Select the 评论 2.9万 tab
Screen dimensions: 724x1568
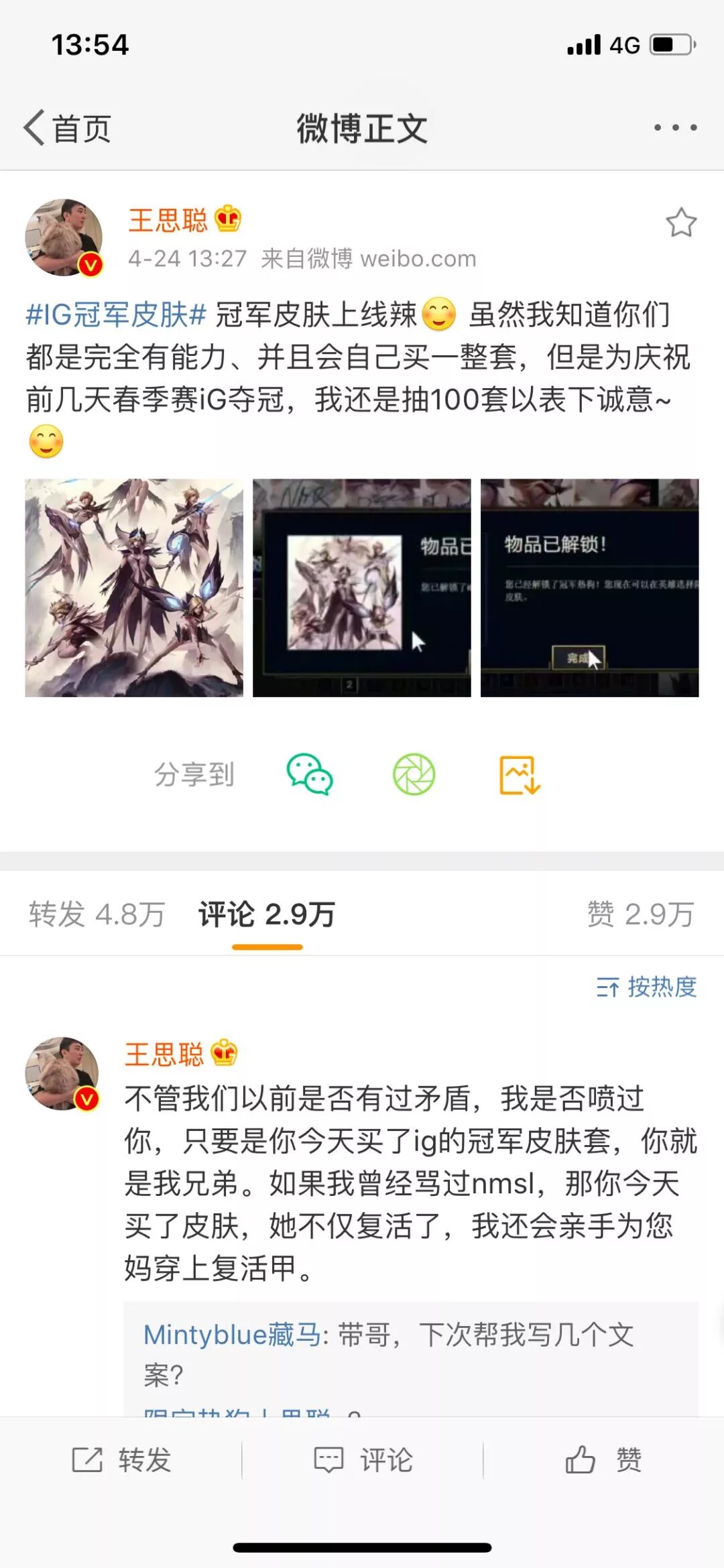[267, 914]
